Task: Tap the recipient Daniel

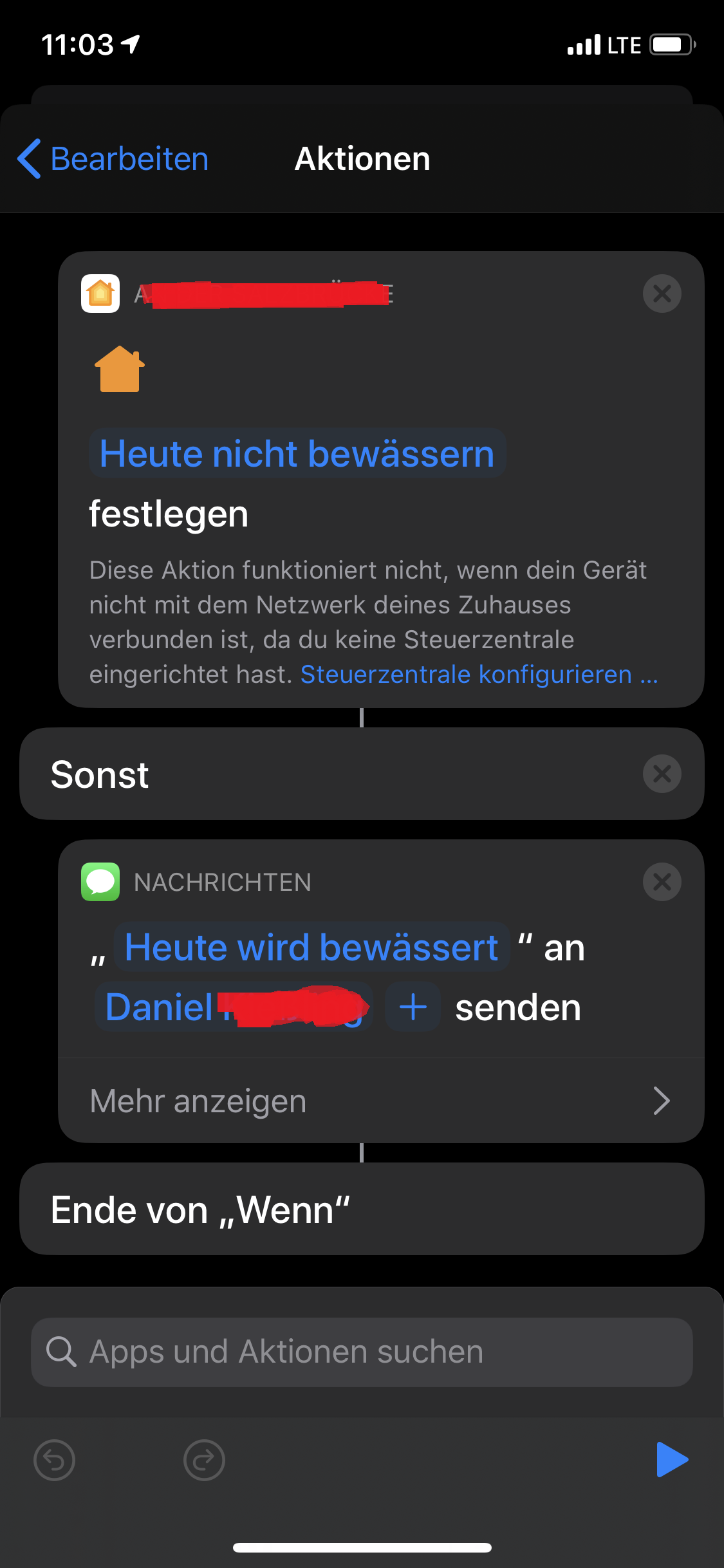Action: pyautogui.click(x=233, y=1007)
